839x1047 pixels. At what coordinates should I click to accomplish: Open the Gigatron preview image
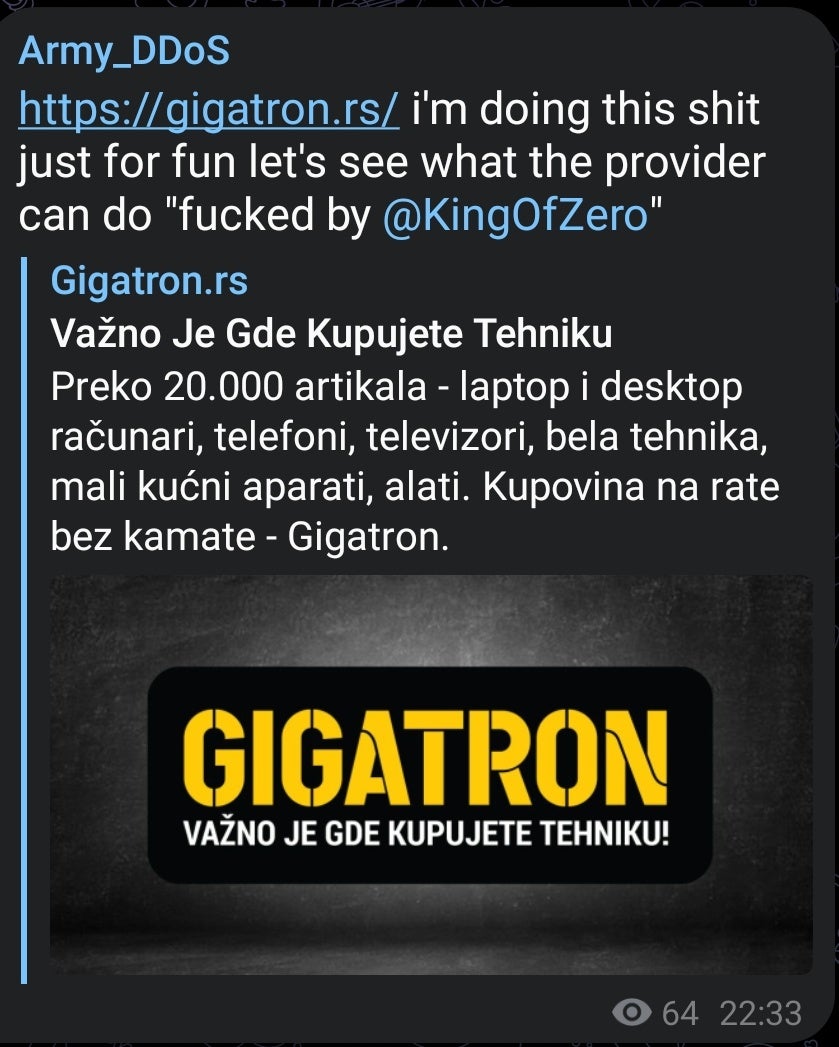click(430, 774)
